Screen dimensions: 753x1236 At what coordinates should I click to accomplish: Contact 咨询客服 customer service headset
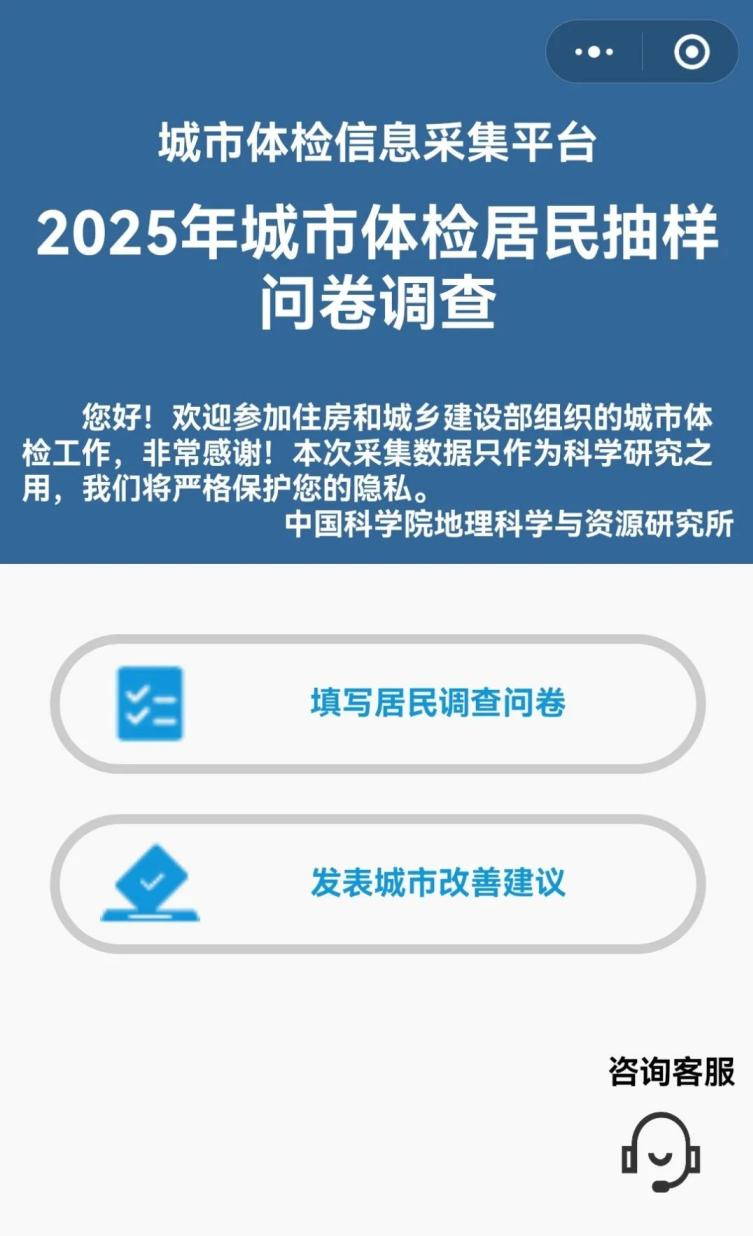click(661, 1151)
